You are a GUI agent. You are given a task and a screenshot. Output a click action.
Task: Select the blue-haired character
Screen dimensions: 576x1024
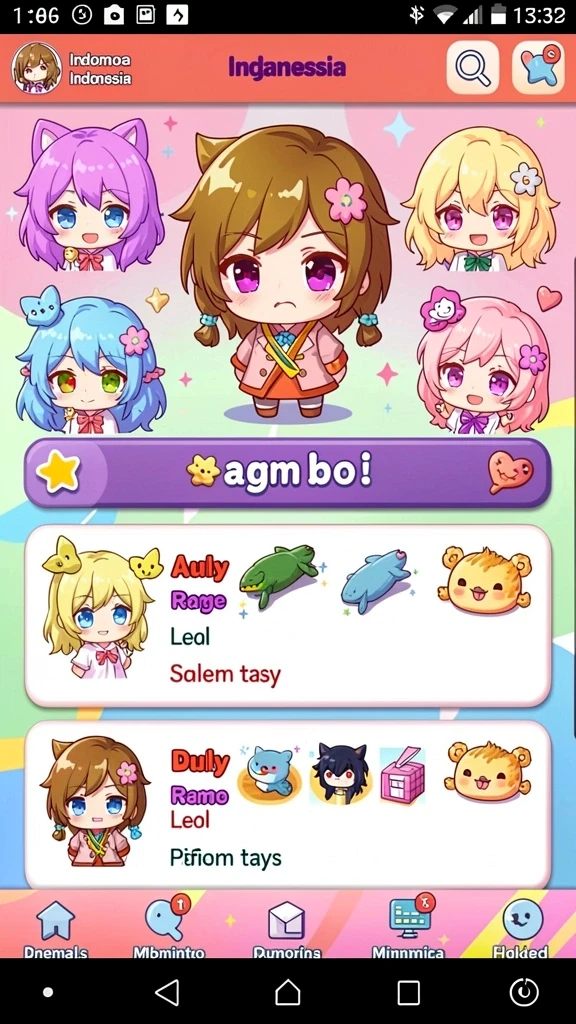pos(90,360)
